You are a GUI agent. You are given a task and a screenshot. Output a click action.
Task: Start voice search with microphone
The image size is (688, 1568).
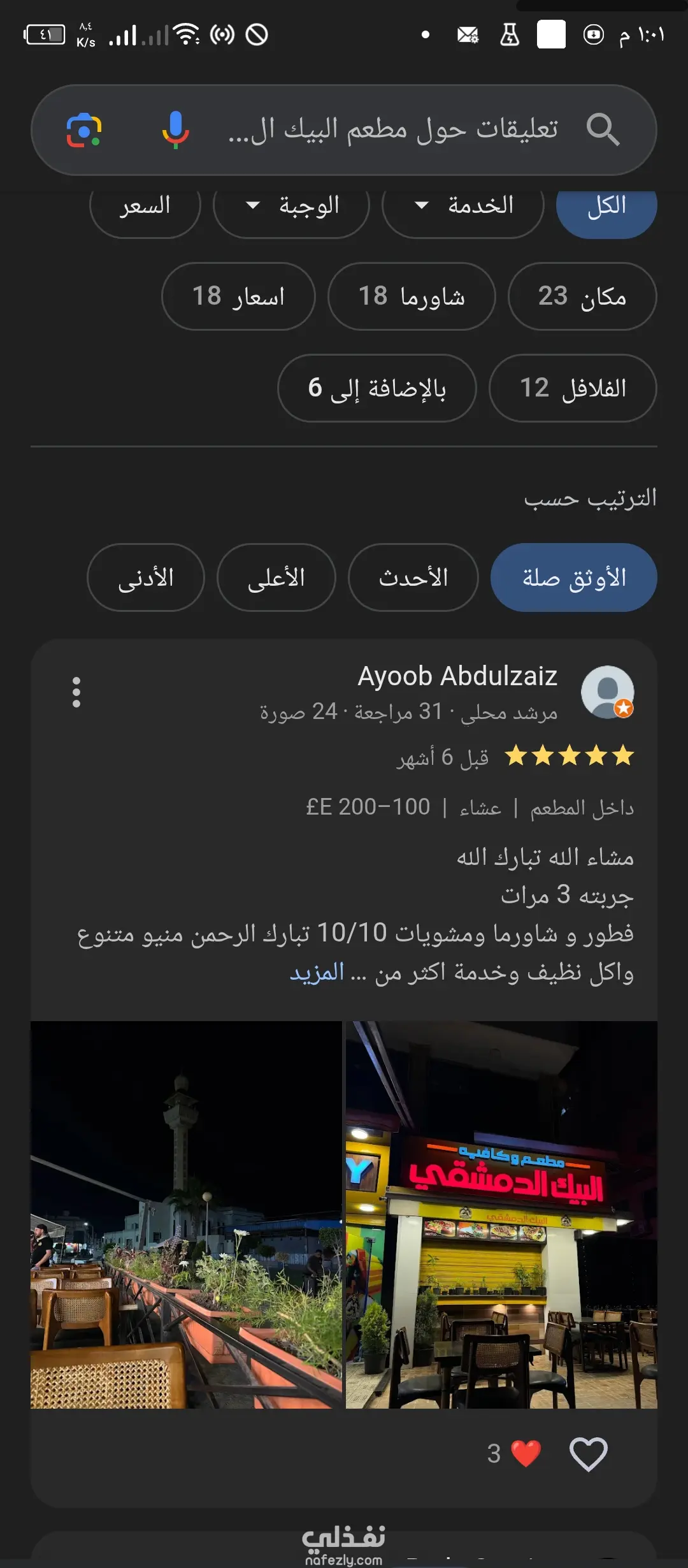pos(175,130)
